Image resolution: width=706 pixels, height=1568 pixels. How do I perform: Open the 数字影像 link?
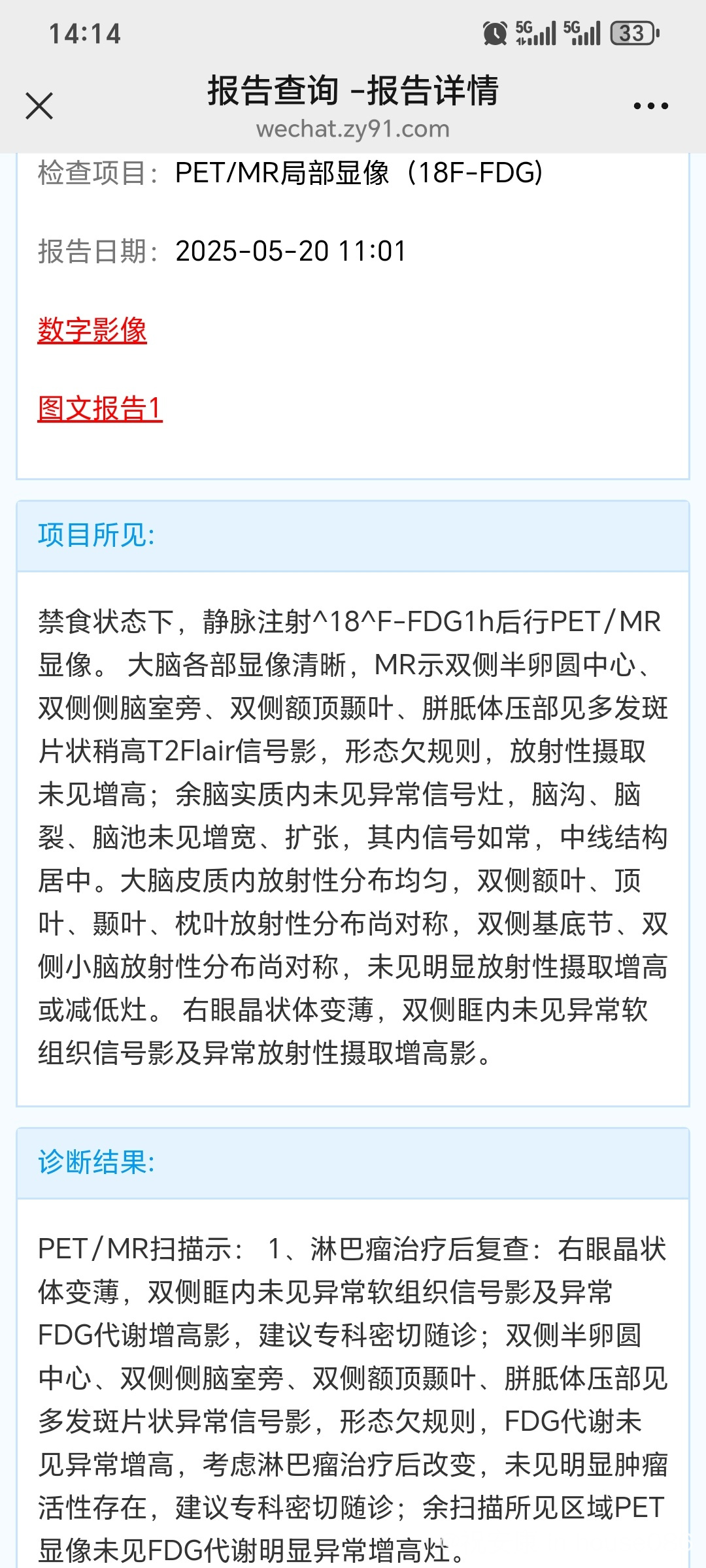92,330
